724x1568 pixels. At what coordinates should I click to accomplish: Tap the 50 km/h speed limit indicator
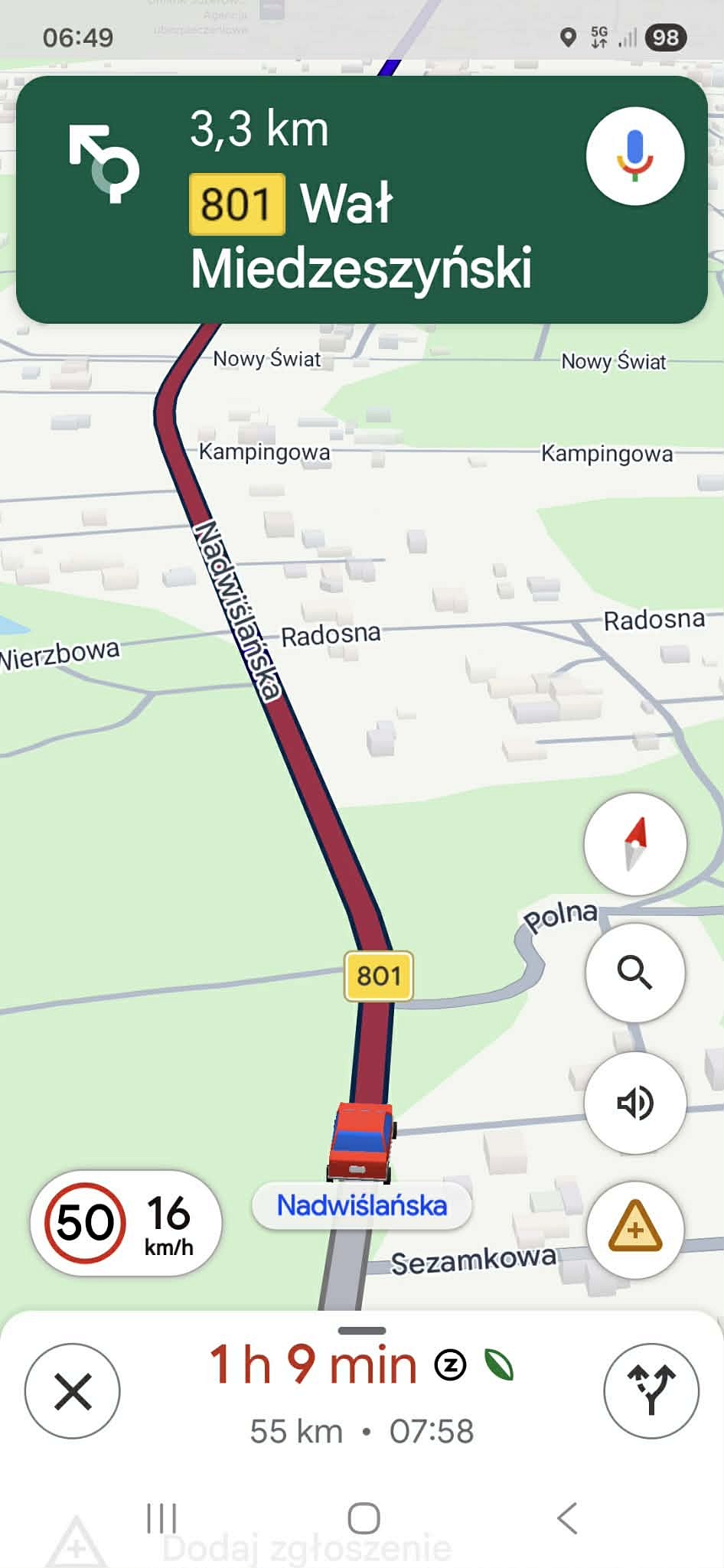[85, 1222]
